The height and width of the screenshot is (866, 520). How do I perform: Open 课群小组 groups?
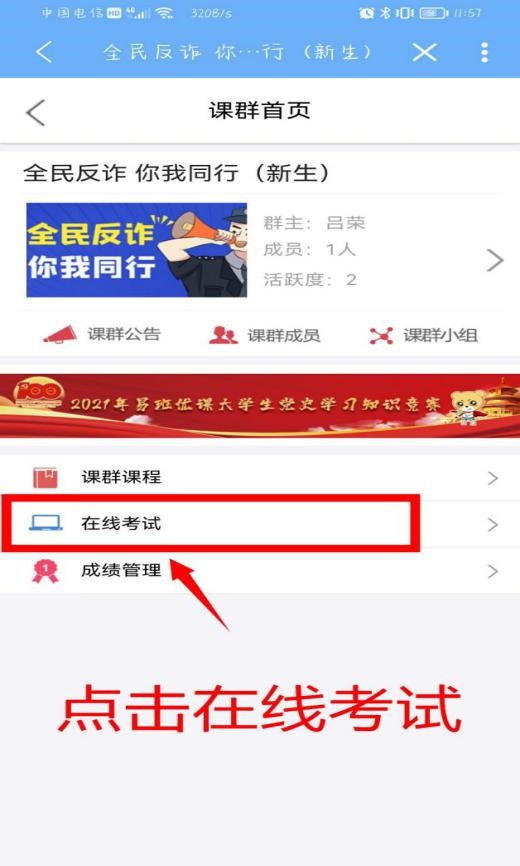pos(423,335)
